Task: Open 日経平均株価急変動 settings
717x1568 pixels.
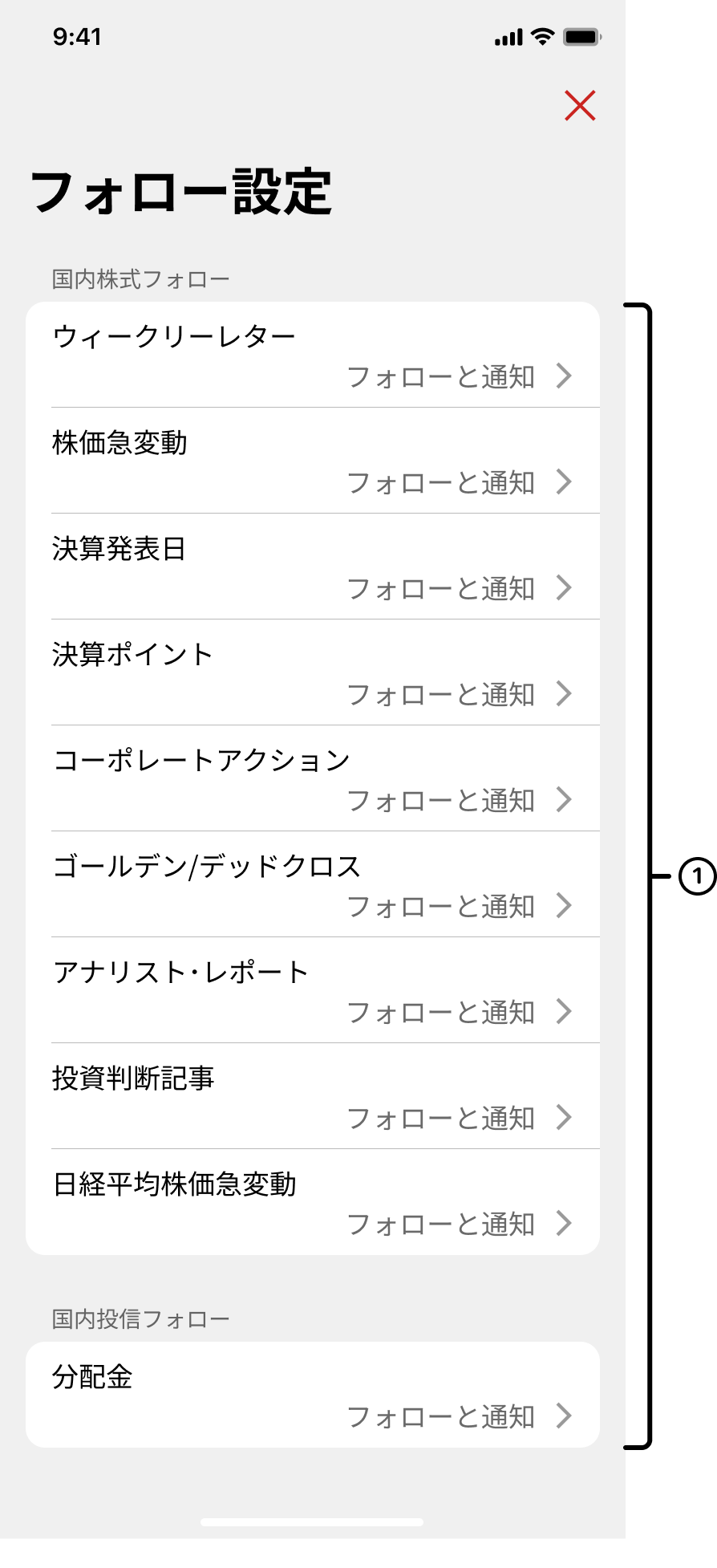Action: (x=313, y=1202)
